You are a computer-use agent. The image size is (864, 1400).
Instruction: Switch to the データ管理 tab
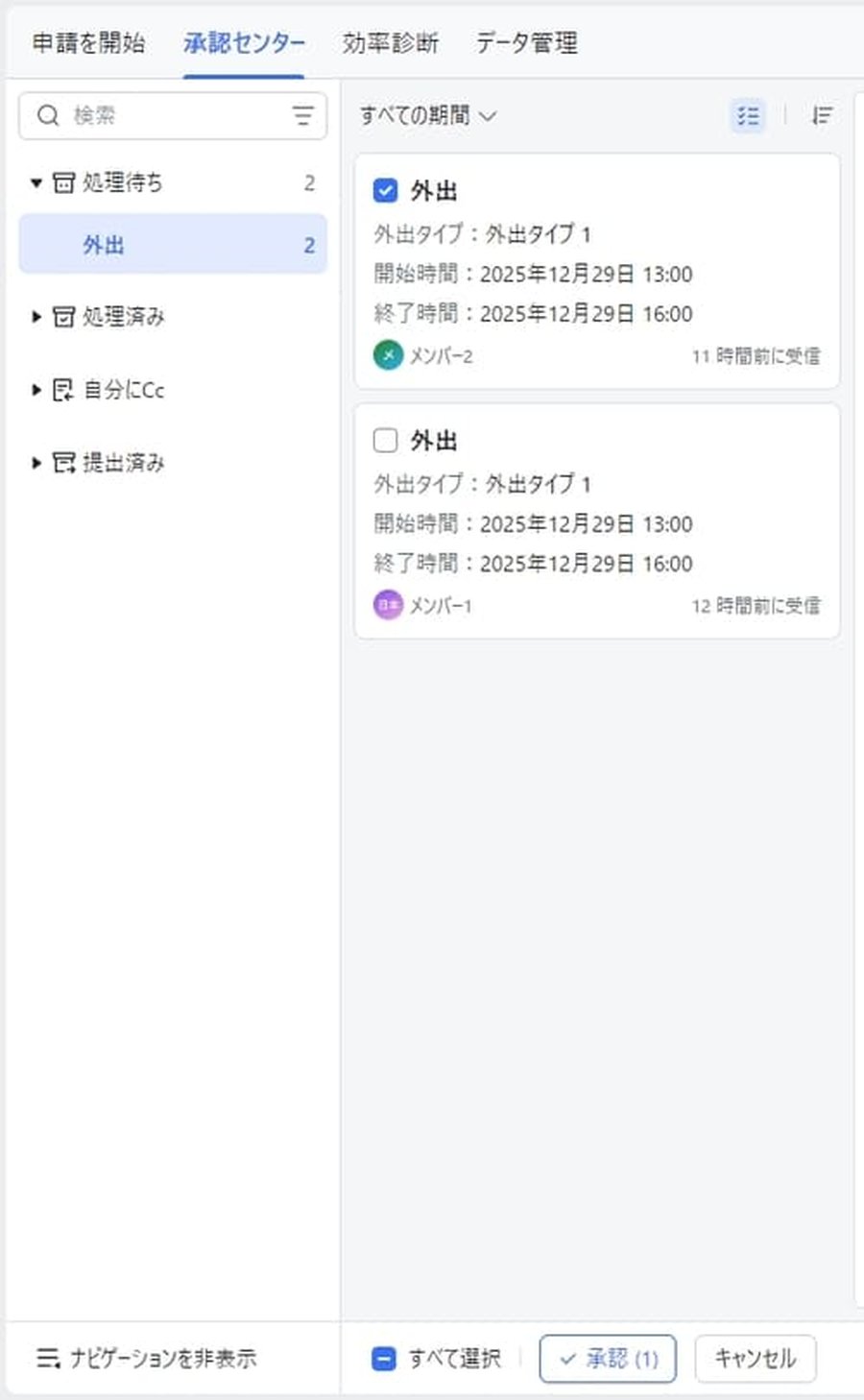click(x=525, y=42)
